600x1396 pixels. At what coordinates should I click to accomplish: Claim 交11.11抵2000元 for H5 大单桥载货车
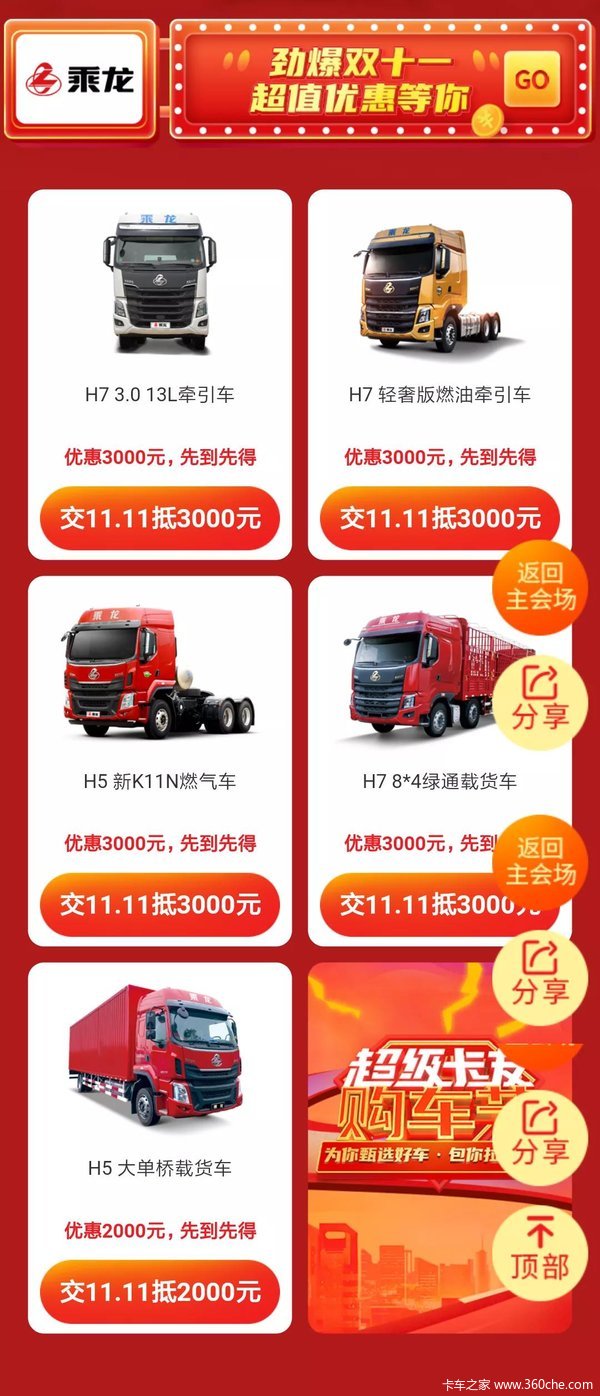(160, 1291)
